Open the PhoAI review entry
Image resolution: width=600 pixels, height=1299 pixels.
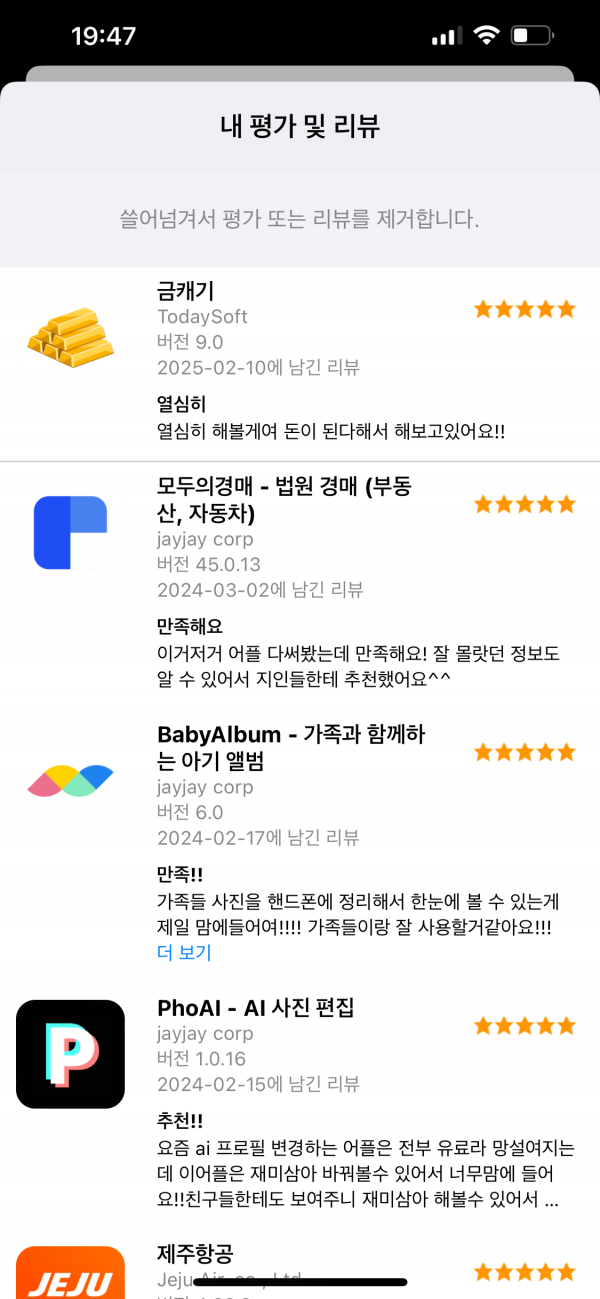tap(300, 1104)
